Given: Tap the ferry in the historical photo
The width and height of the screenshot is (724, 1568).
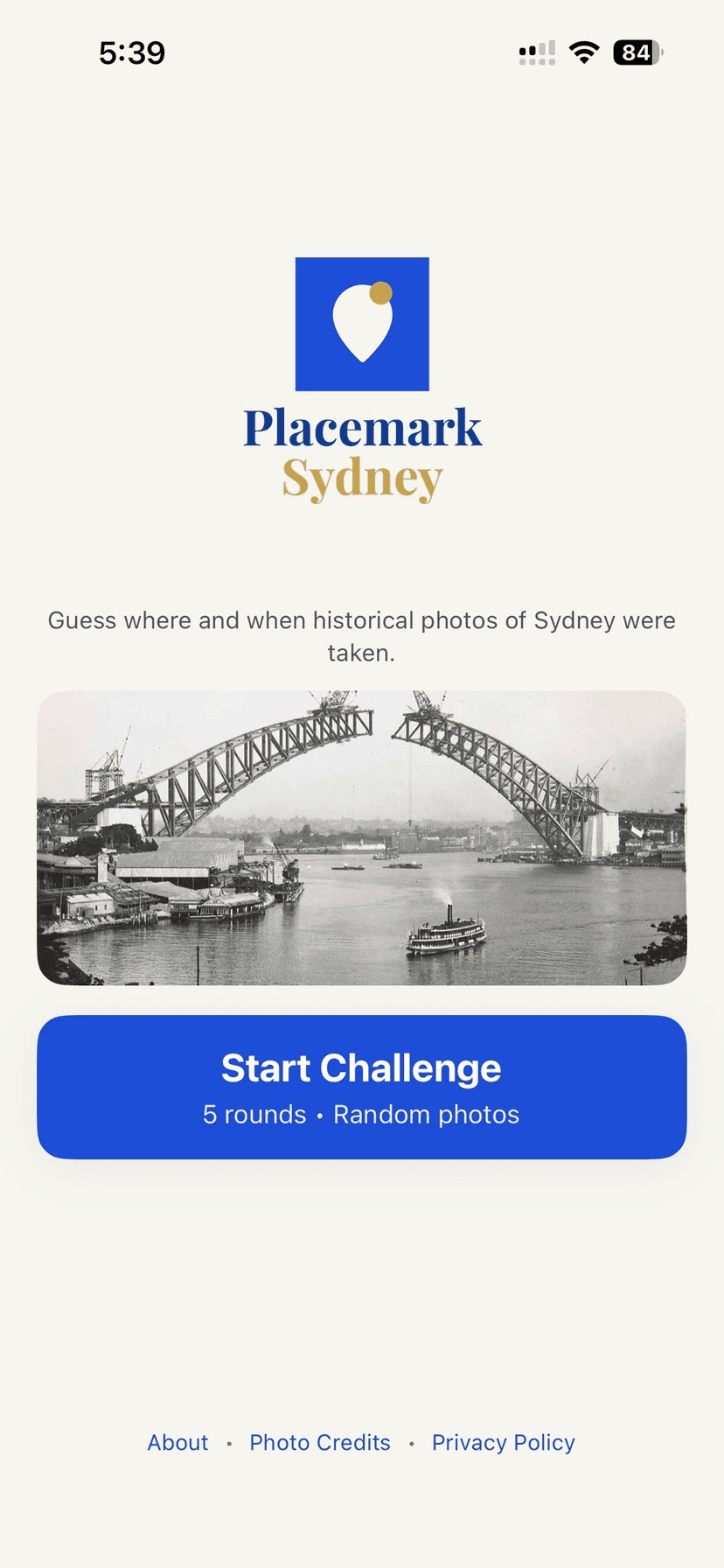Looking at the screenshot, I should click(x=444, y=932).
